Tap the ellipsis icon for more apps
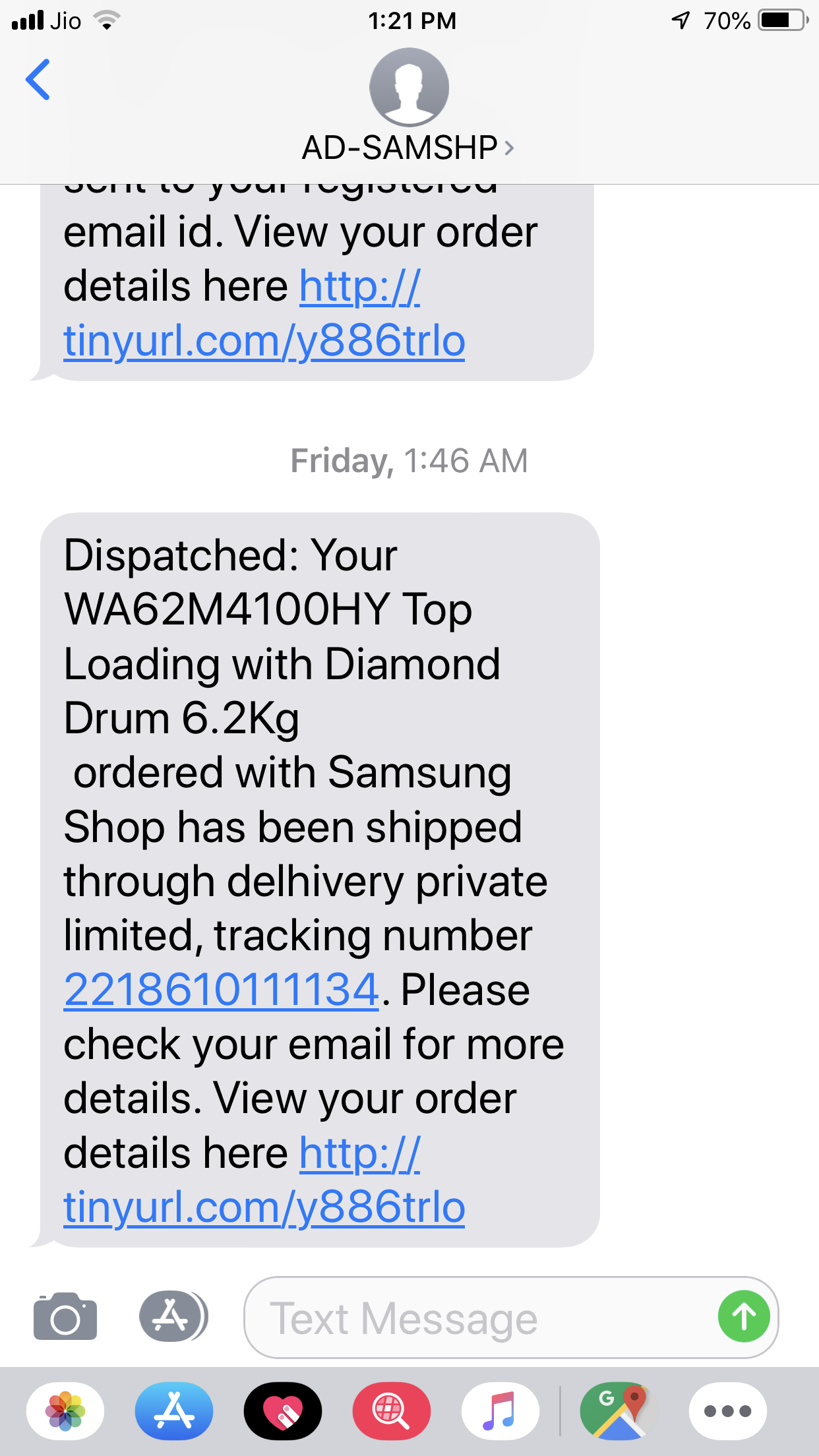Image resolution: width=819 pixels, height=1456 pixels. coord(728,1410)
